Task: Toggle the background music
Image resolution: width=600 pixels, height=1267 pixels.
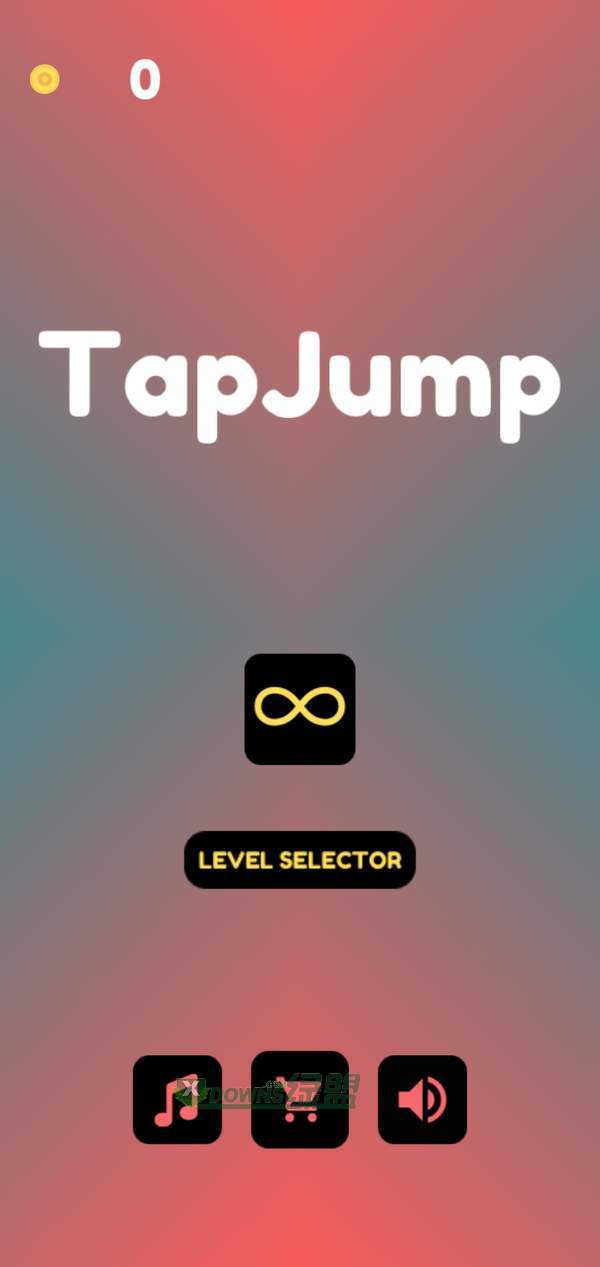Action: click(177, 1099)
